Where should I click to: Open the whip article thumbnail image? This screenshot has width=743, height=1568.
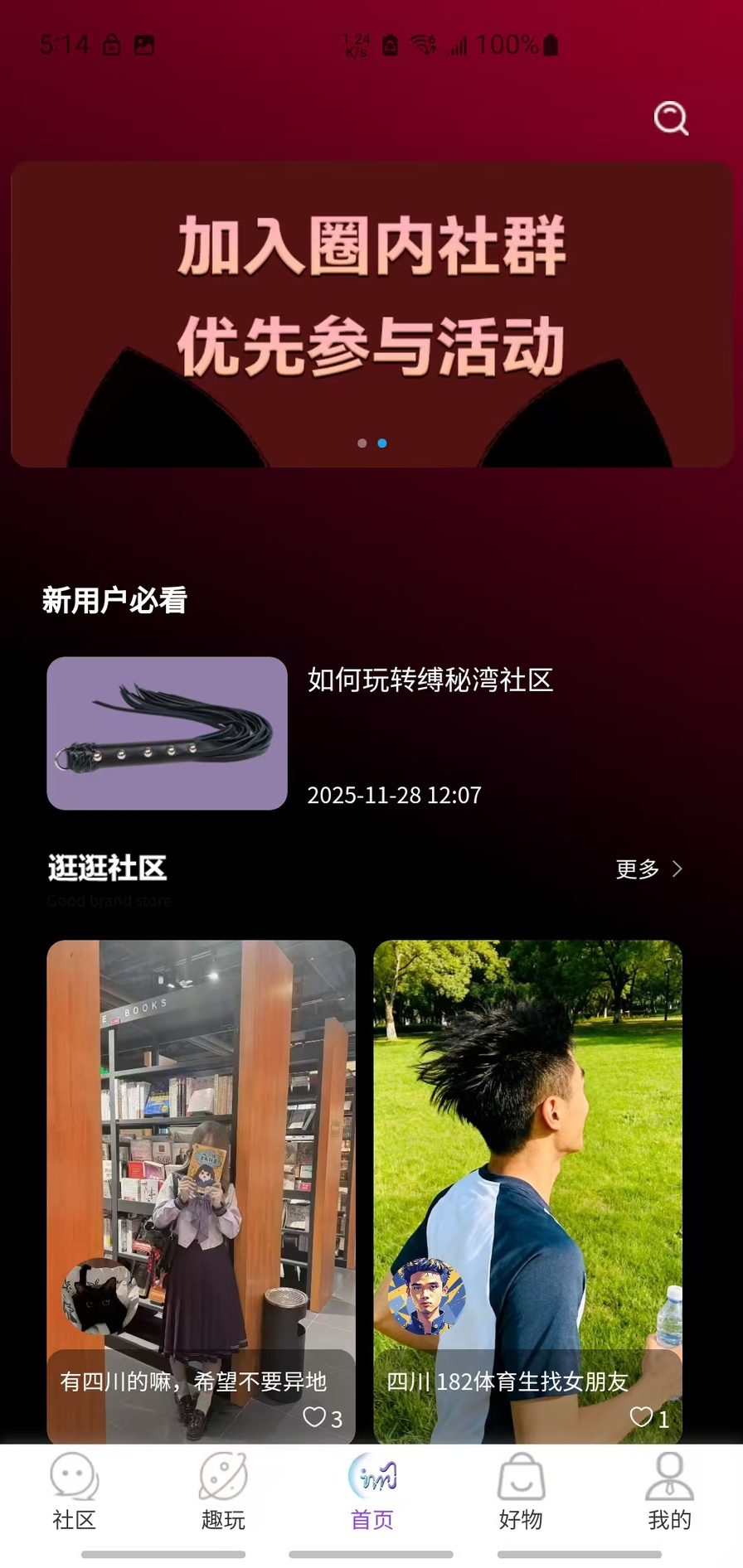[x=166, y=733]
